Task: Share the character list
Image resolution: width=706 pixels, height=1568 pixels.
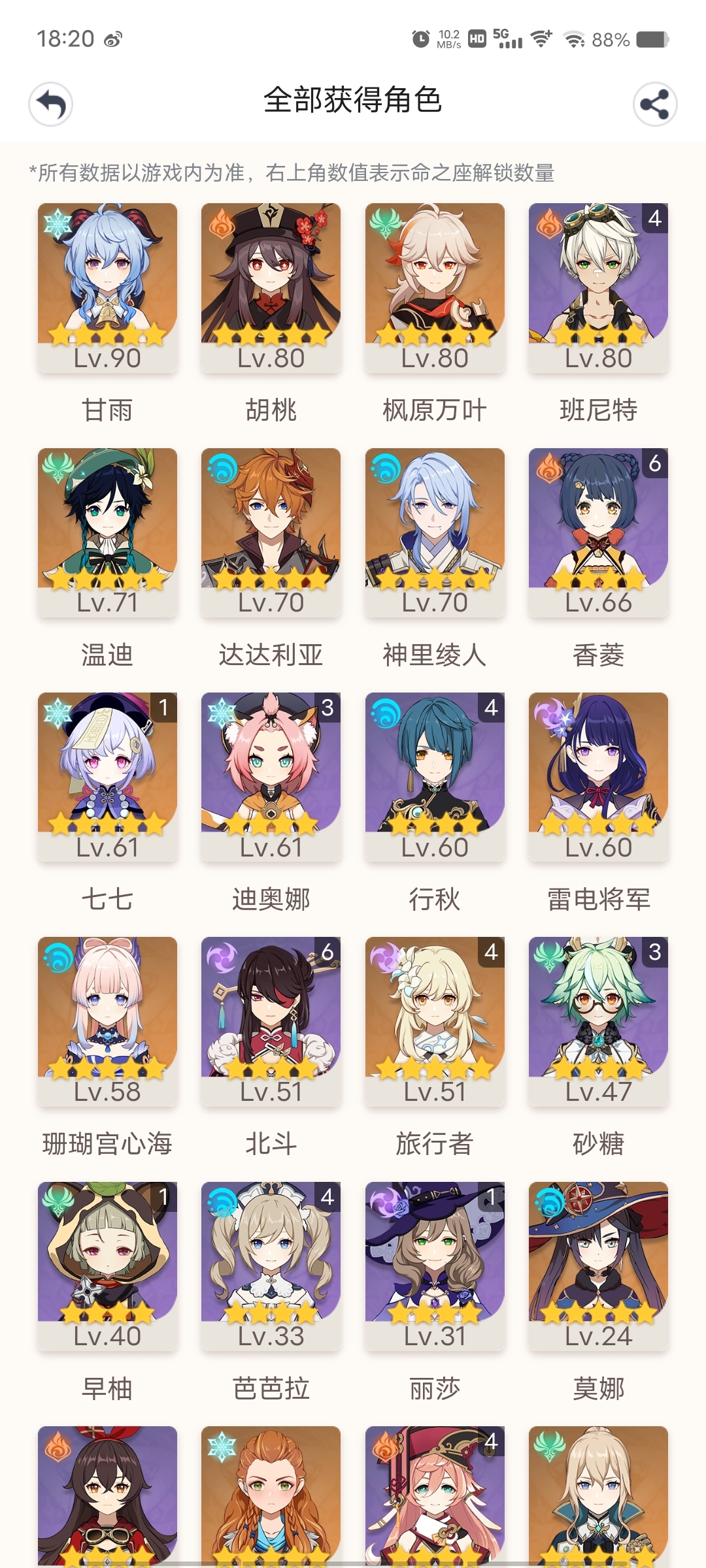Action: 654,104
